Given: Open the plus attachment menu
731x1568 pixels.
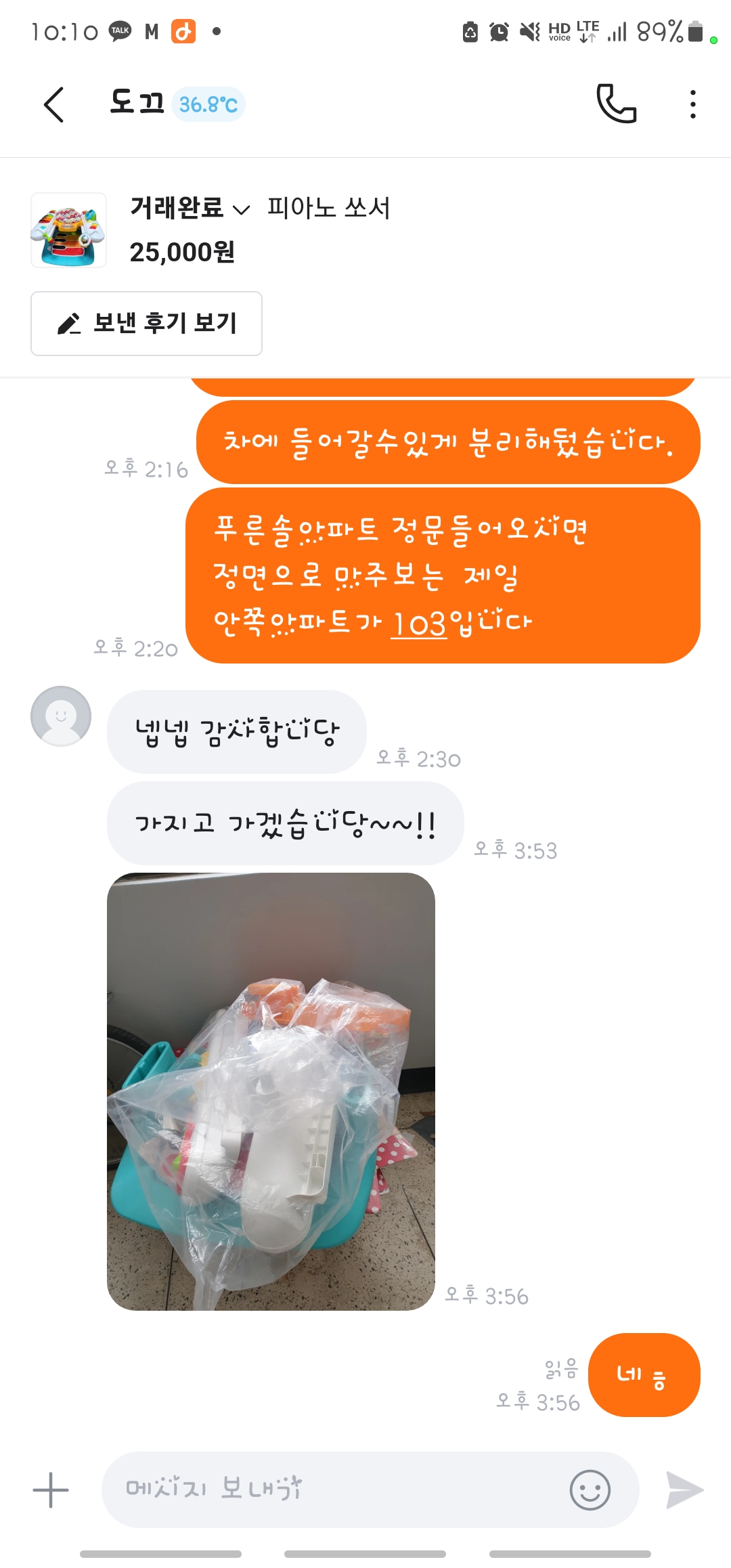Looking at the screenshot, I should coord(51,1489).
